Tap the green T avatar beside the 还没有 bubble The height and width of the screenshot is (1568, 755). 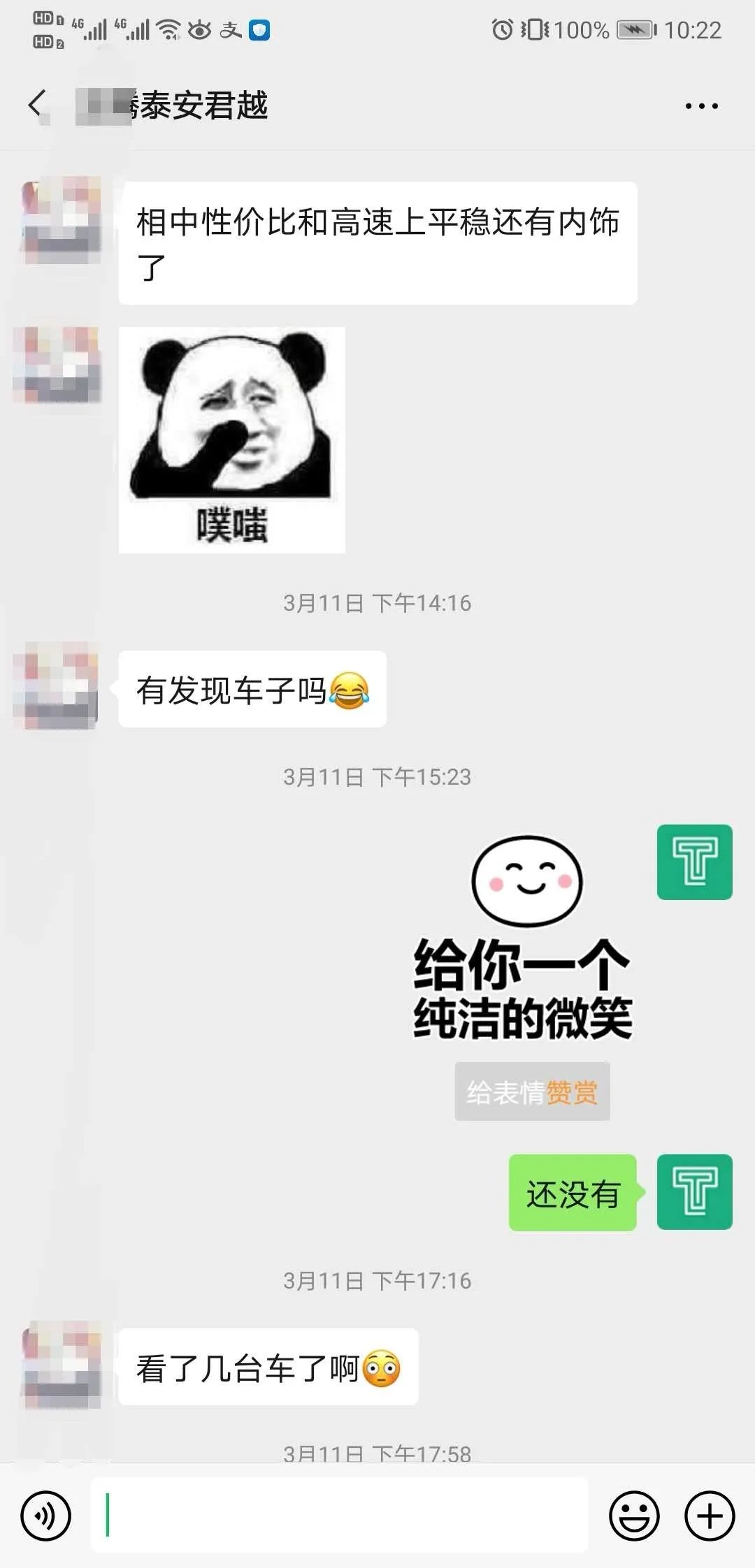click(x=696, y=1191)
